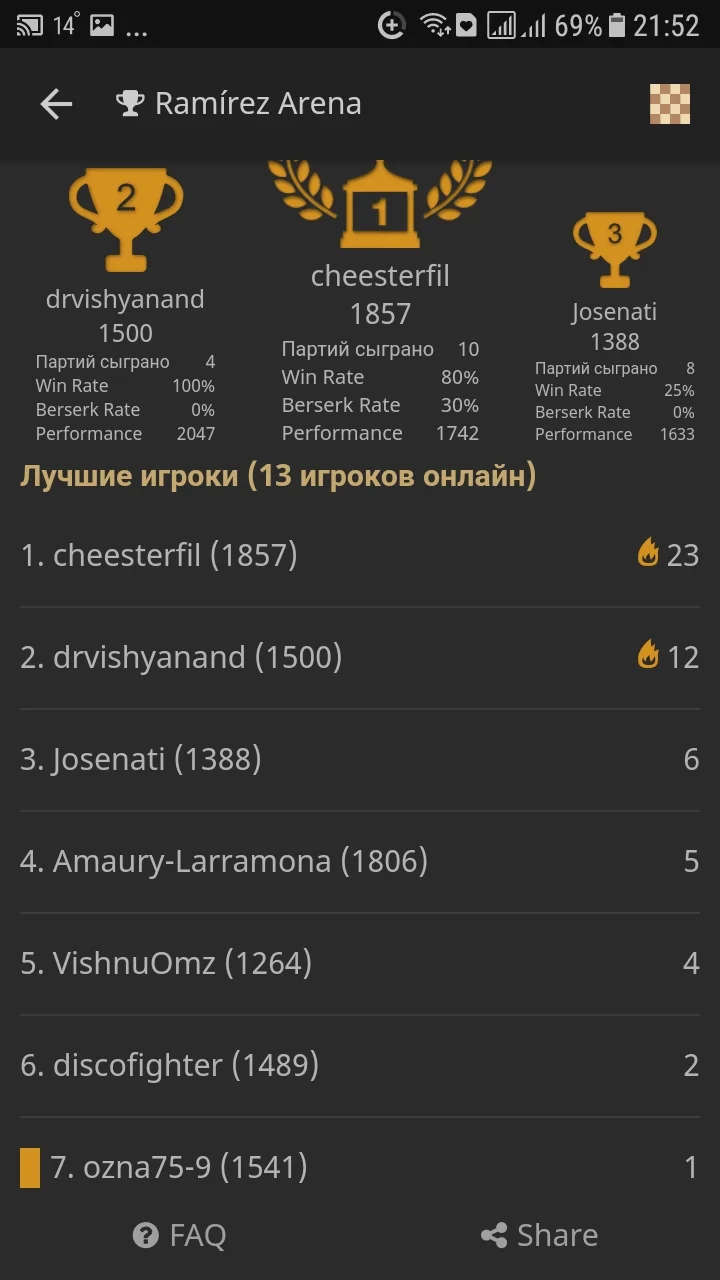The height and width of the screenshot is (1280, 720).
Task: Tap the FAQ question-mark icon
Action: click(x=143, y=1235)
